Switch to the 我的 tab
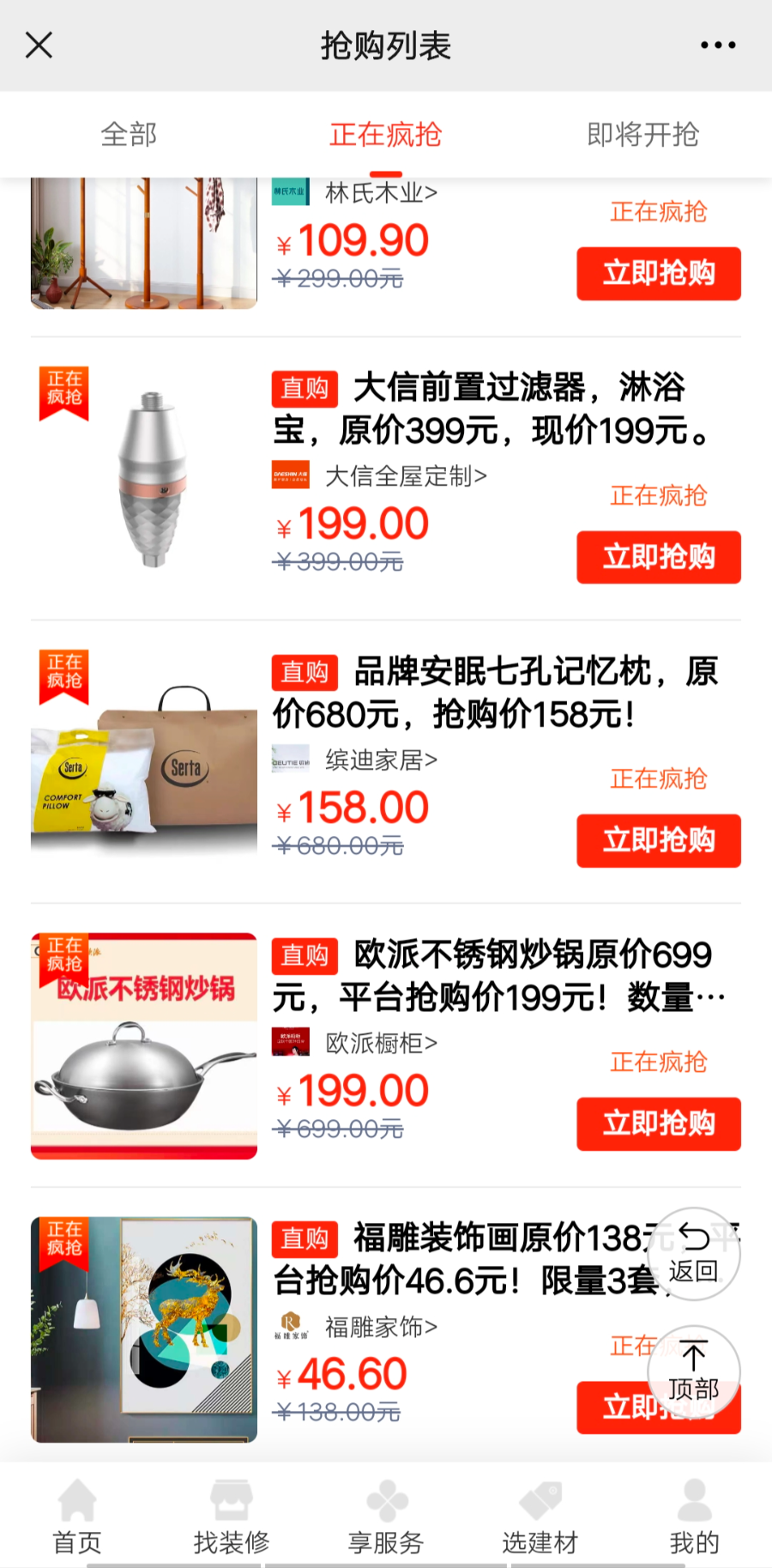This screenshot has height=1568, width=772. pos(694,1517)
